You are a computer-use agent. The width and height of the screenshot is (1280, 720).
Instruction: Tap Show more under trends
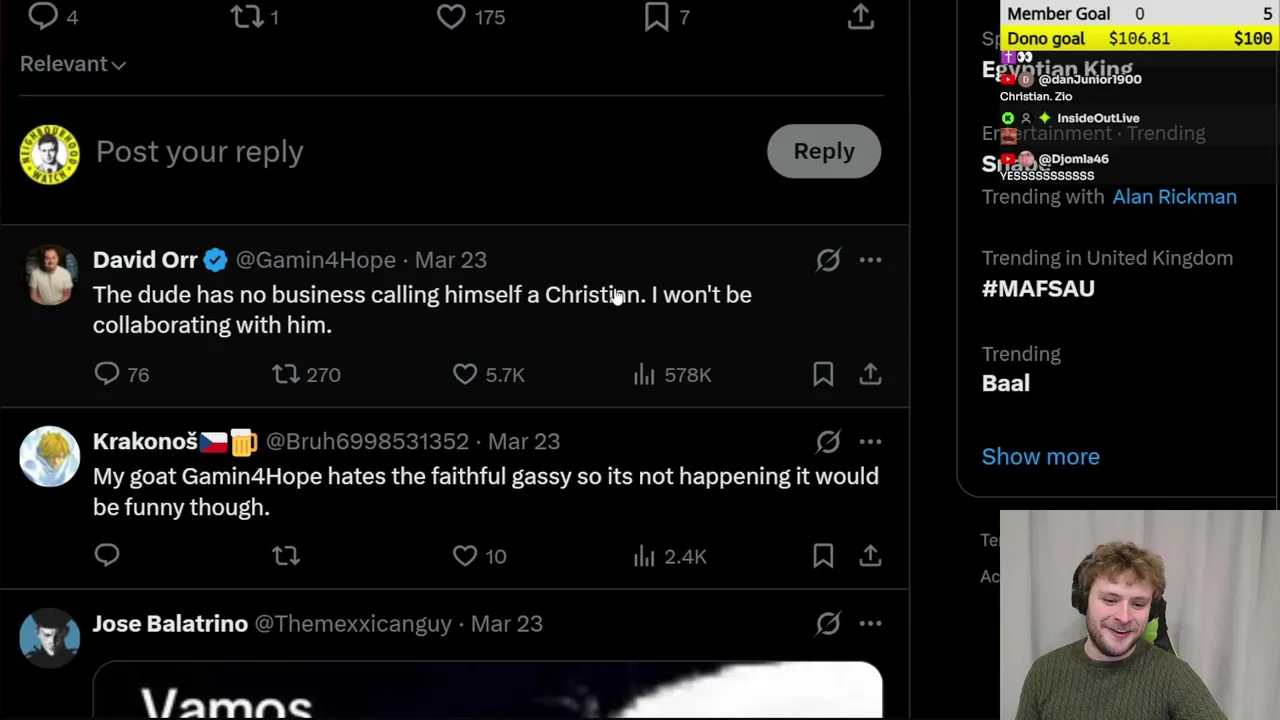click(x=1040, y=457)
